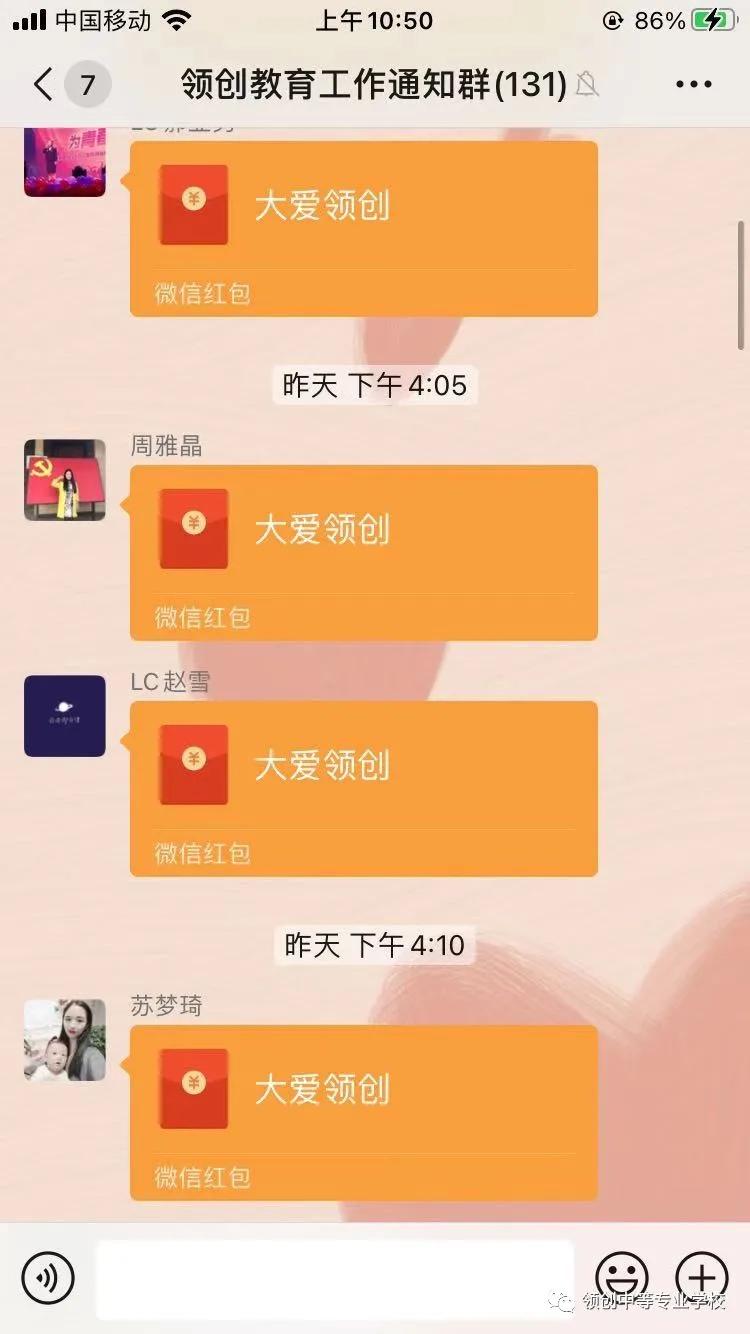Viewport: 750px width, 1334px height.
Task: Open LC 赵雪's red packet
Action: click(364, 788)
